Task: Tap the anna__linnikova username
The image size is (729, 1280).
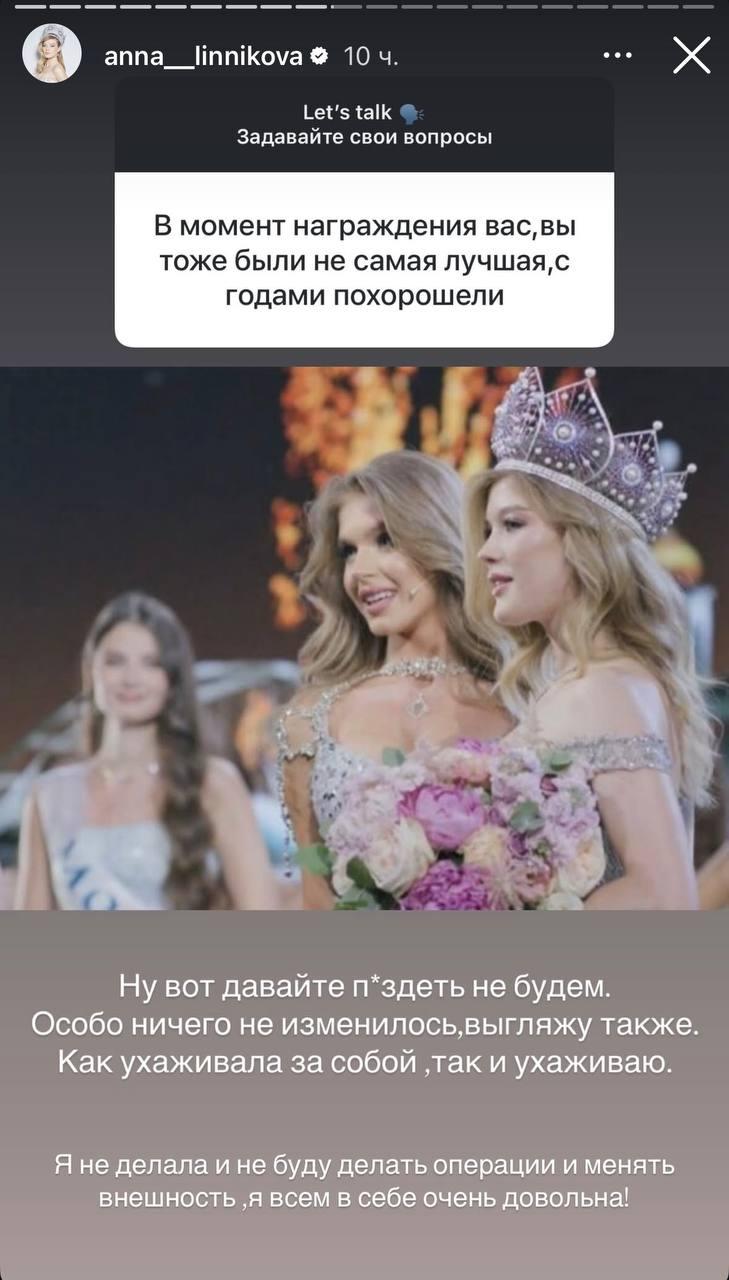Action: click(x=203, y=56)
